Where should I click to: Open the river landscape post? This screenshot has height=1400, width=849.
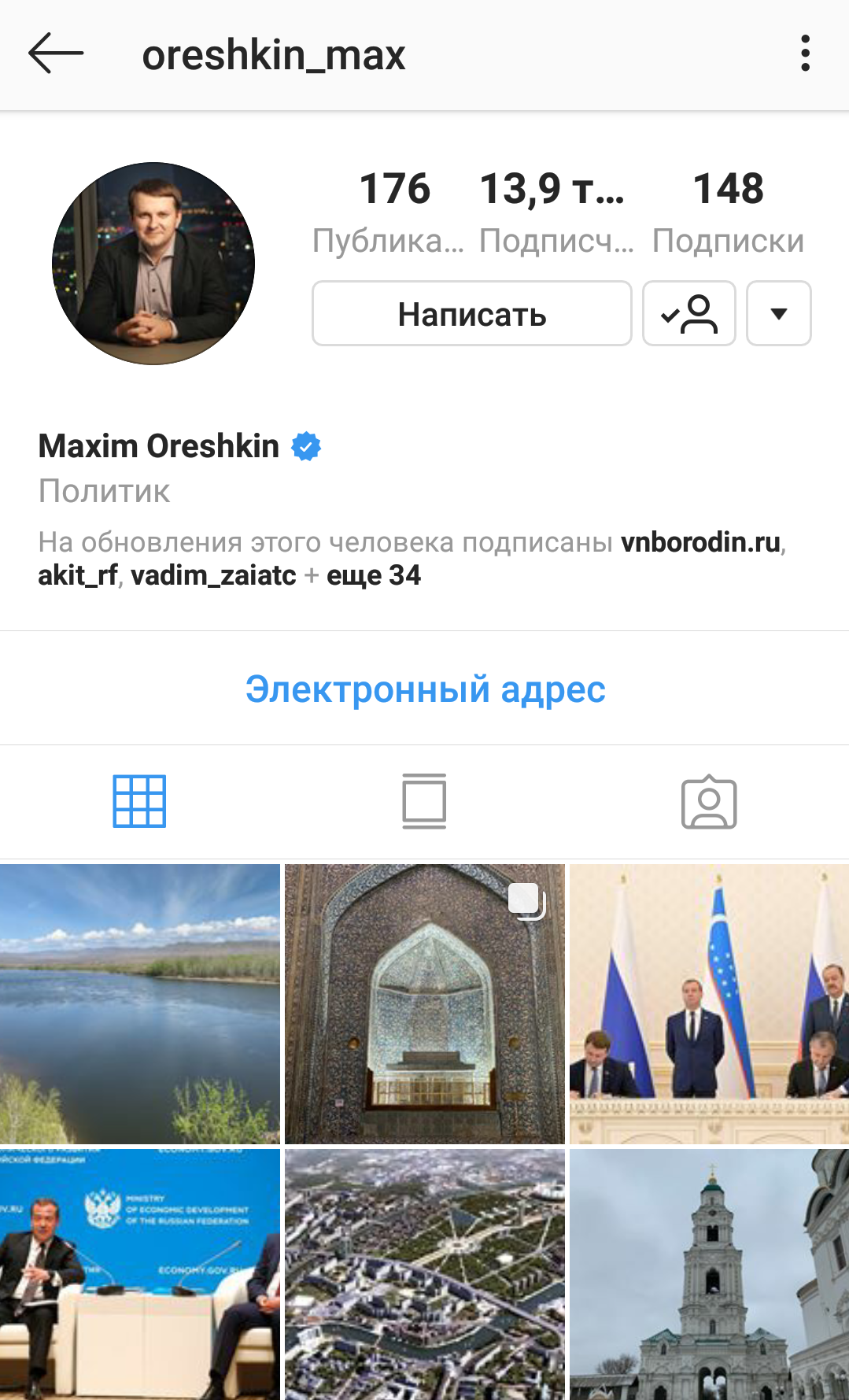point(139,1003)
